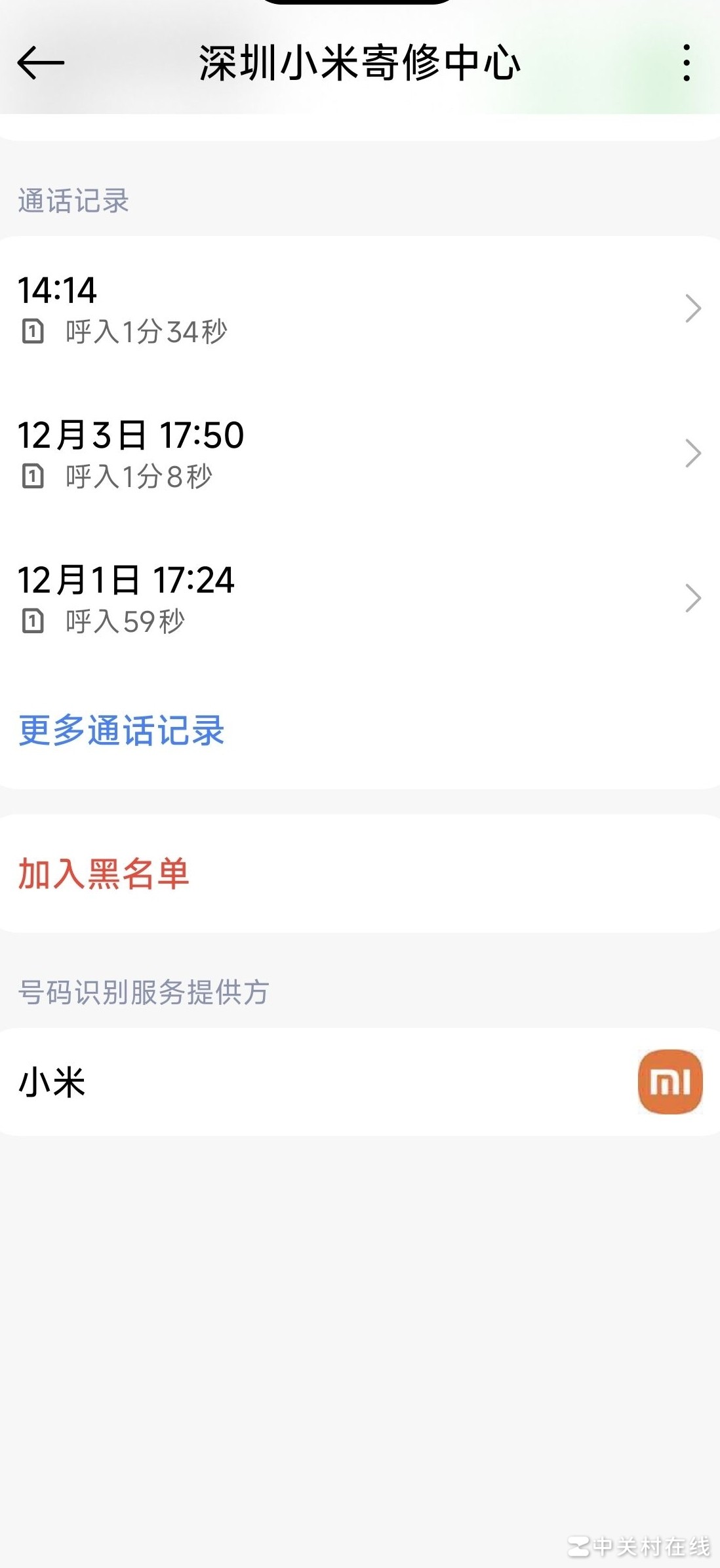Go back using the top-left arrow
This screenshot has width=720, height=1568.
click(x=41, y=63)
